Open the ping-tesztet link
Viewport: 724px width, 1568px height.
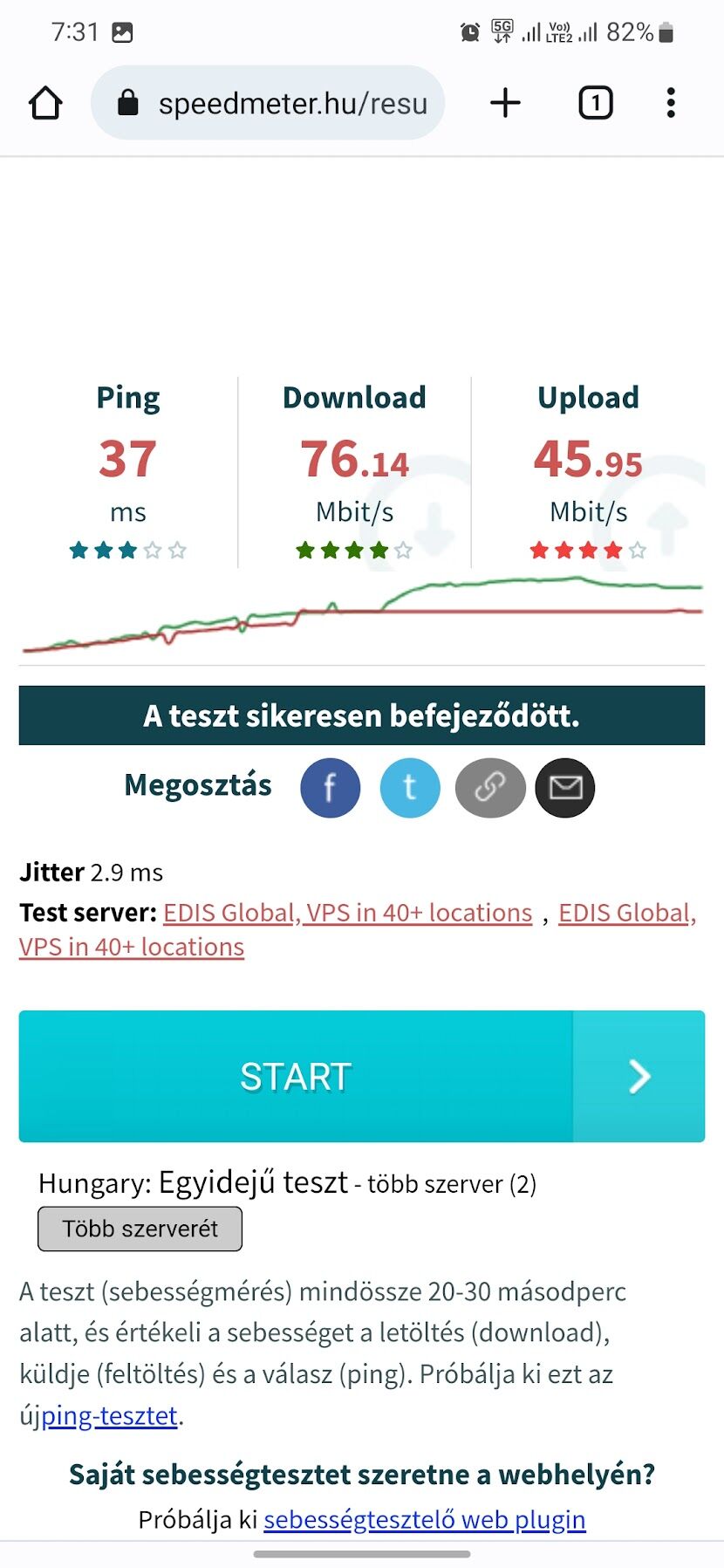110,1415
